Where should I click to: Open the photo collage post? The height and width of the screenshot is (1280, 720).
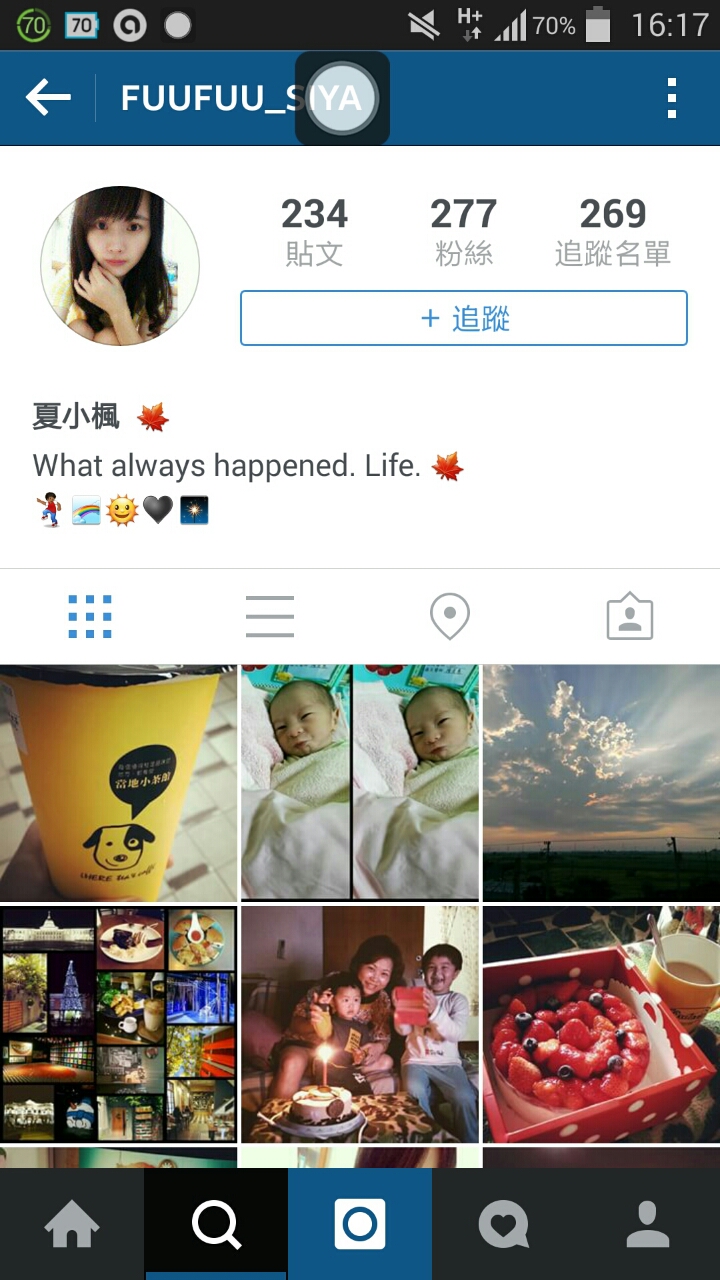(118, 1024)
